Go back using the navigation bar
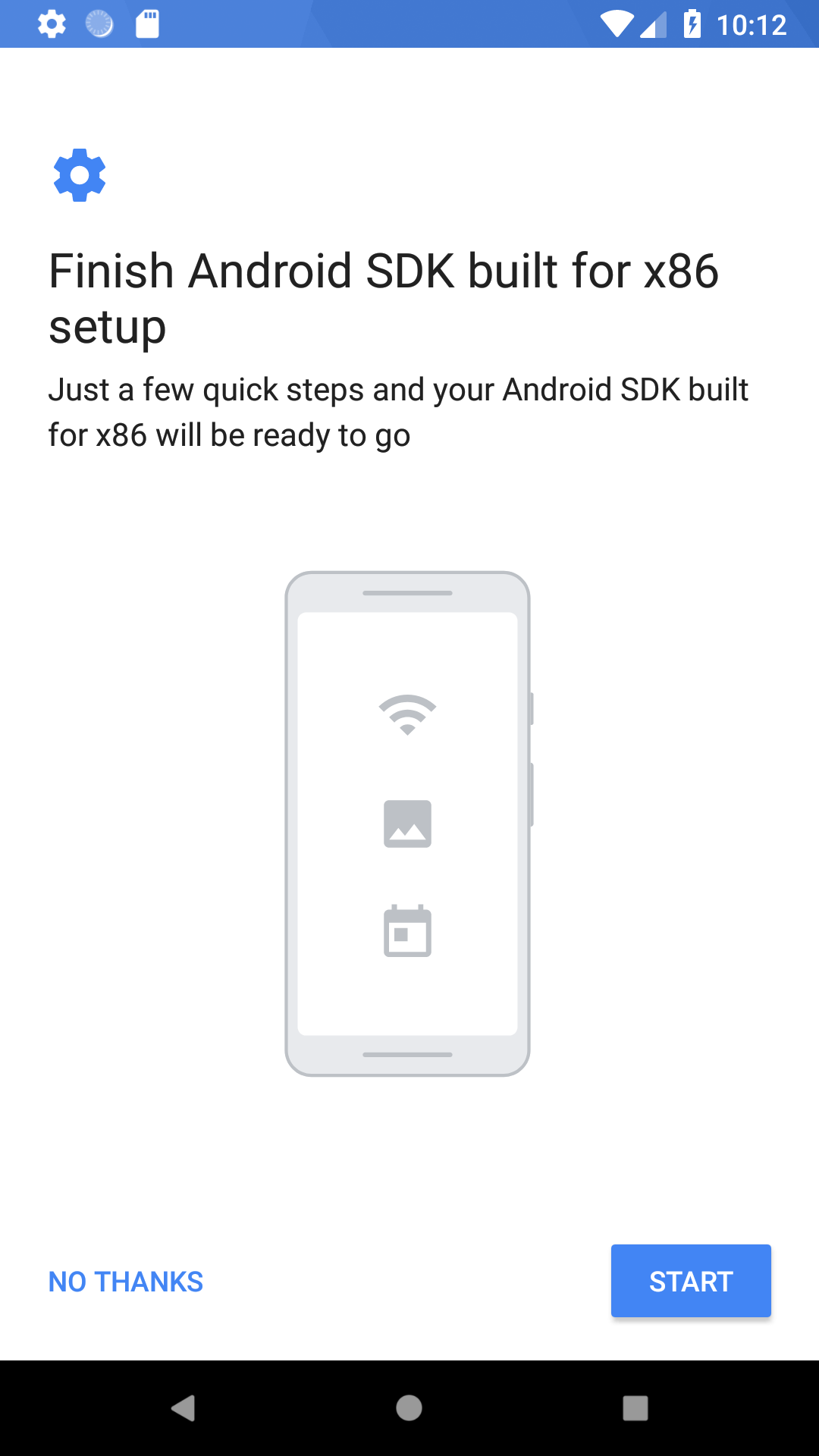This screenshot has width=819, height=1456. coord(184,1408)
